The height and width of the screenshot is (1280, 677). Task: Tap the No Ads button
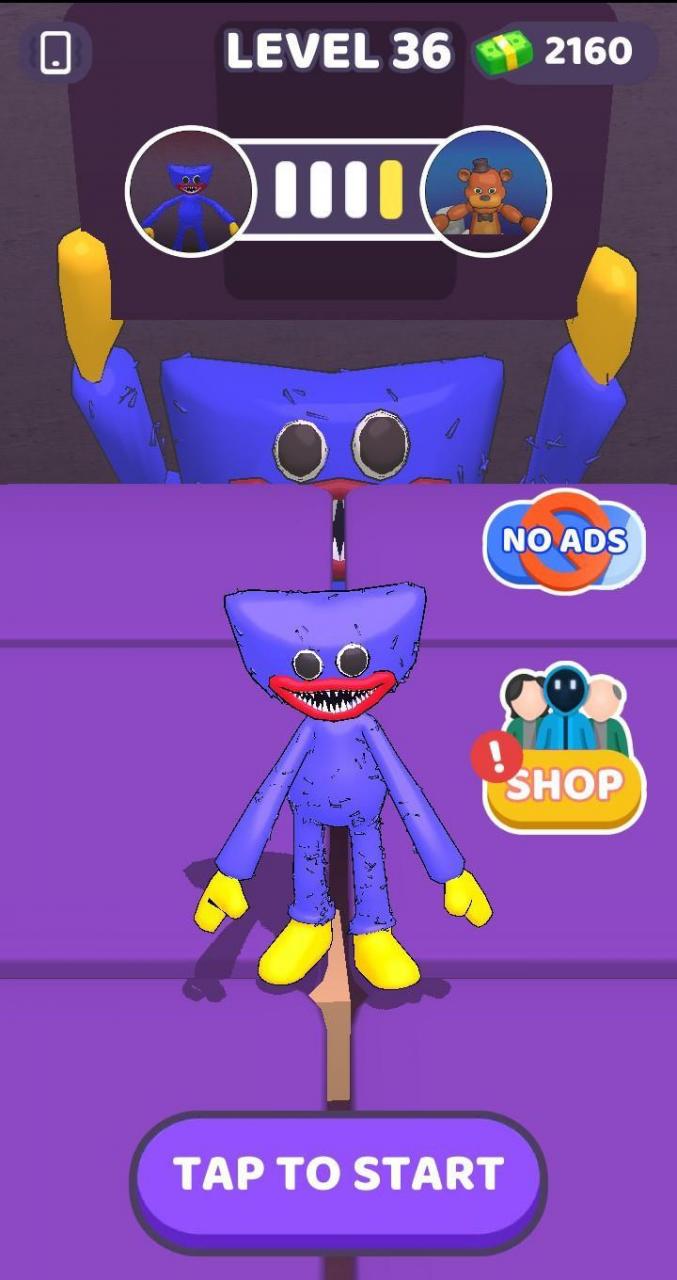(x=564, y=541)
